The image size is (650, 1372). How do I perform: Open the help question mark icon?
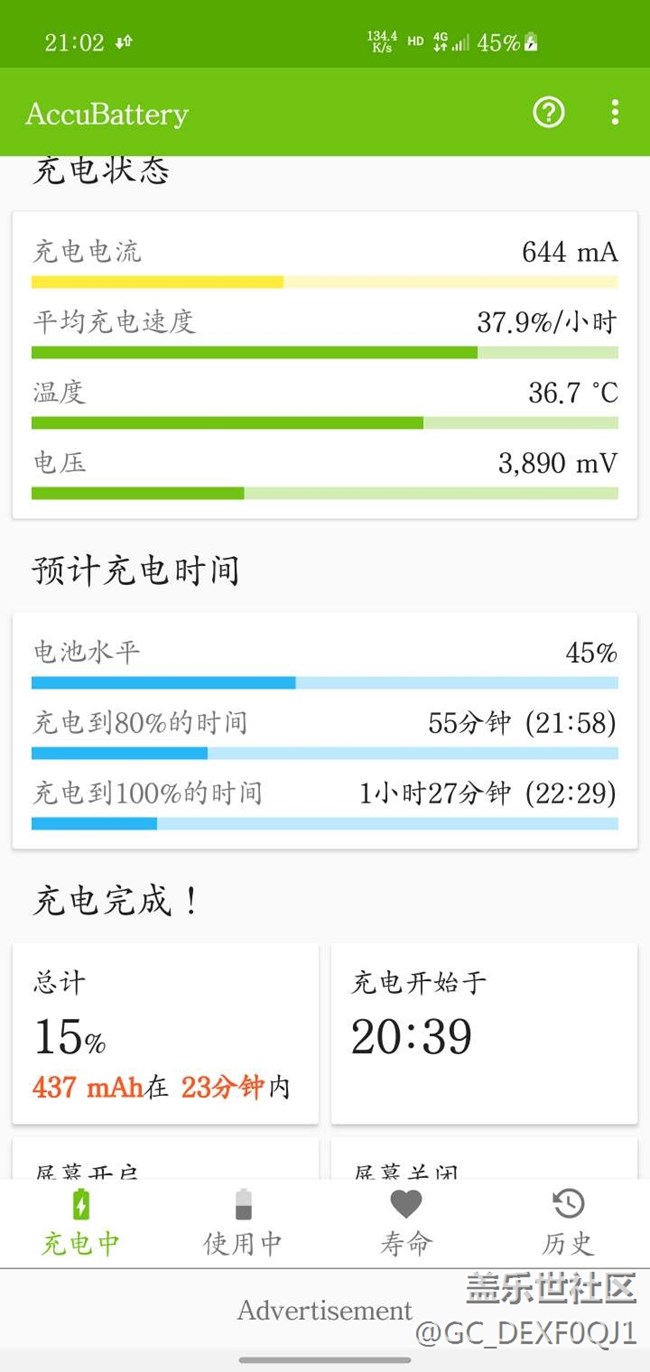coord(548,112)
